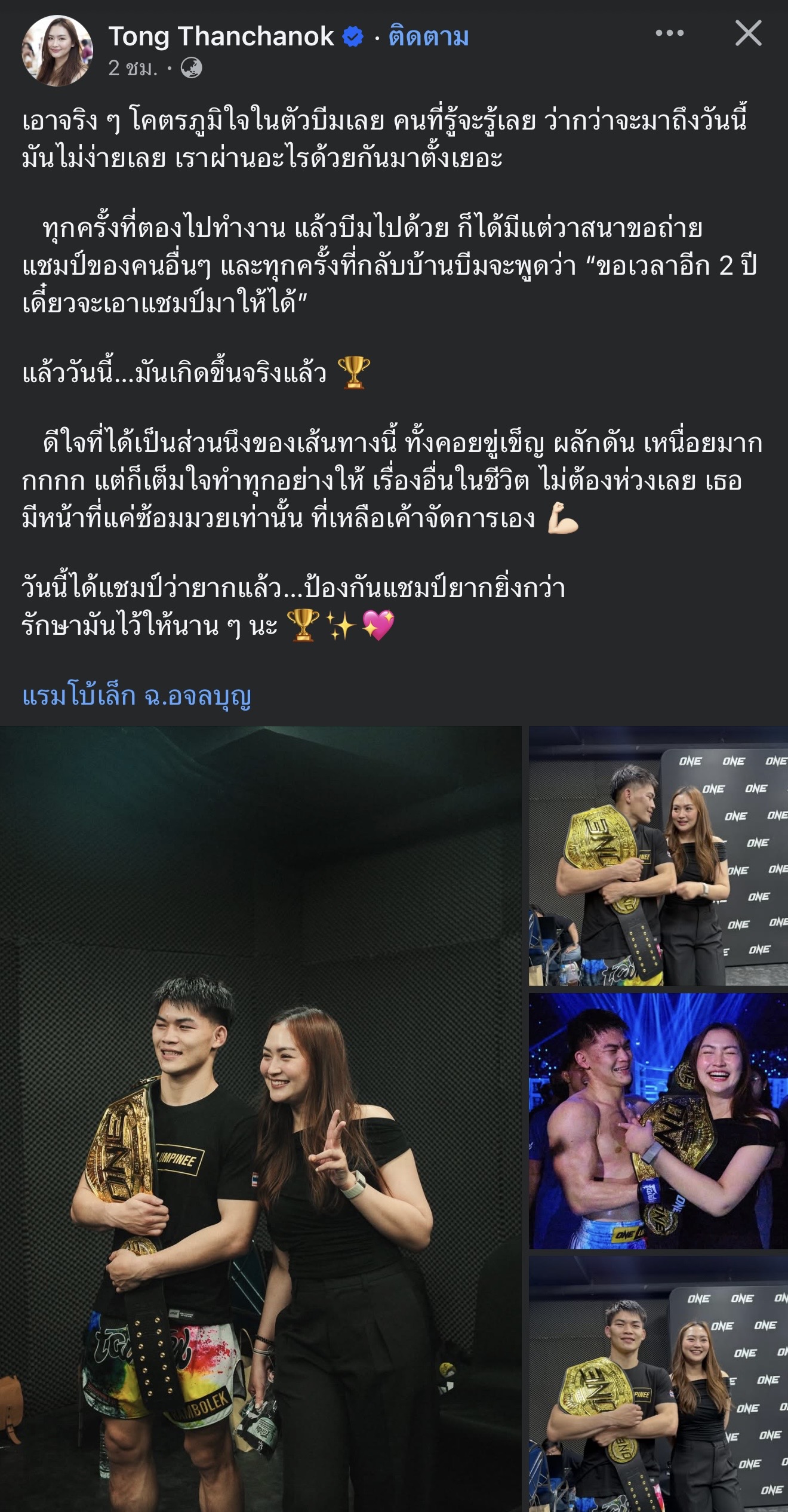This screenshot has height=1512, width=788.
Task: Open the three-dot options menu
Action: 669,33
